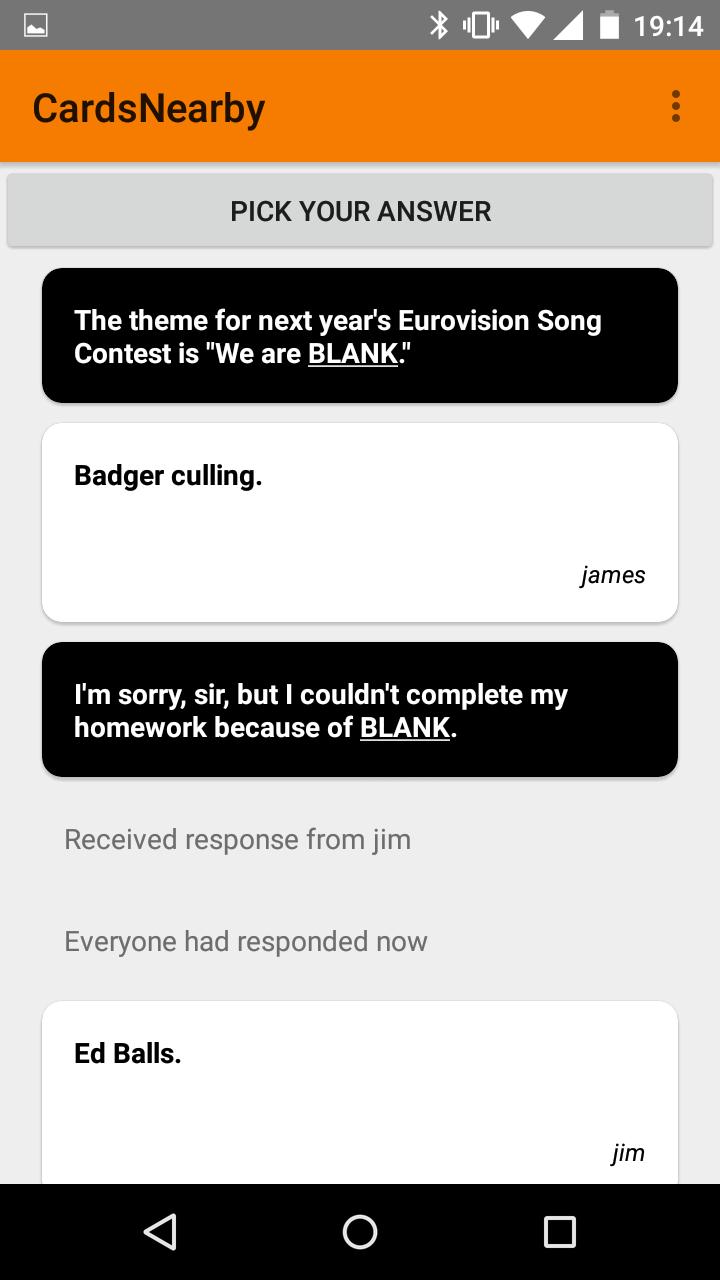
Task: Tap the Pick Your Answer button
Action: click(x=360, y=211)
